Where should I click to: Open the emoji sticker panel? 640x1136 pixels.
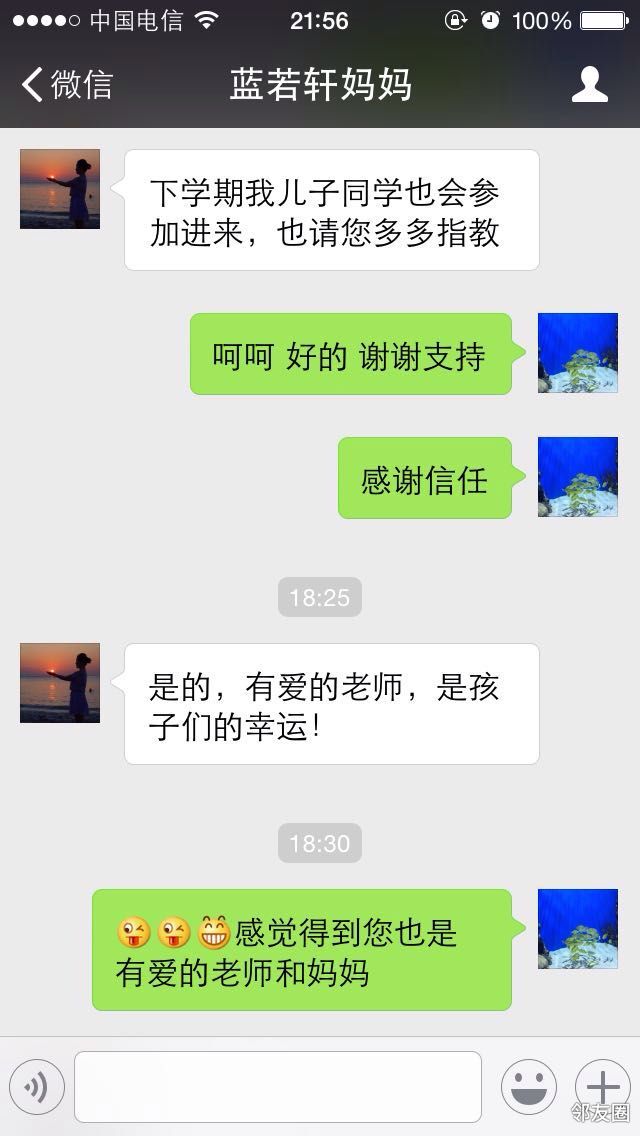(529, 1086)
